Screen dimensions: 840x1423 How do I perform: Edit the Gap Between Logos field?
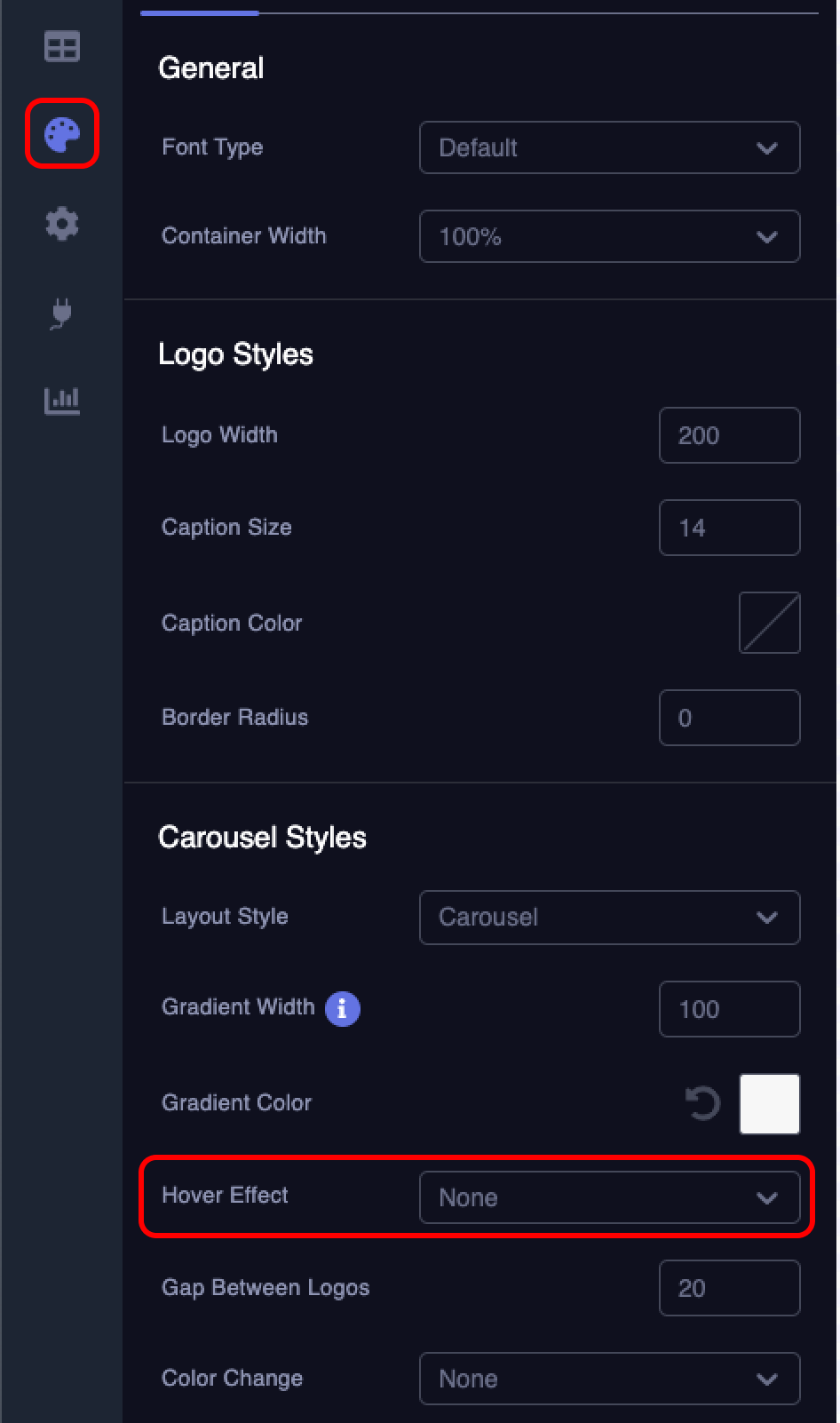point(729,1288)
